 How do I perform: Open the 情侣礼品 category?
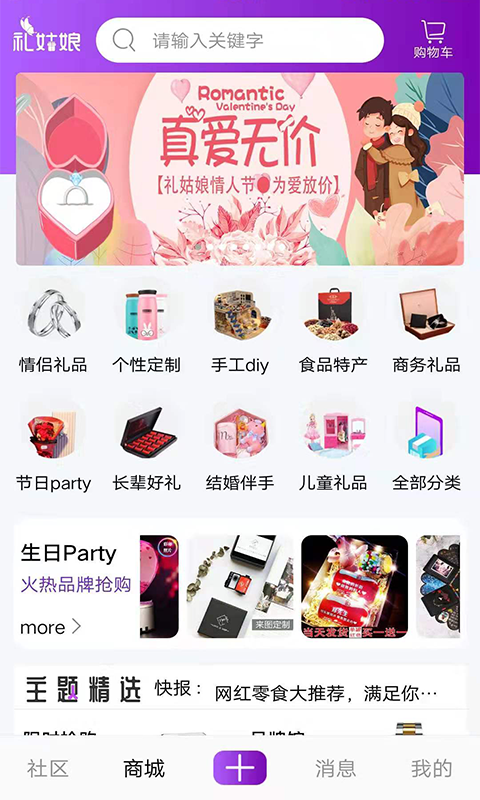tap(53, 331)
